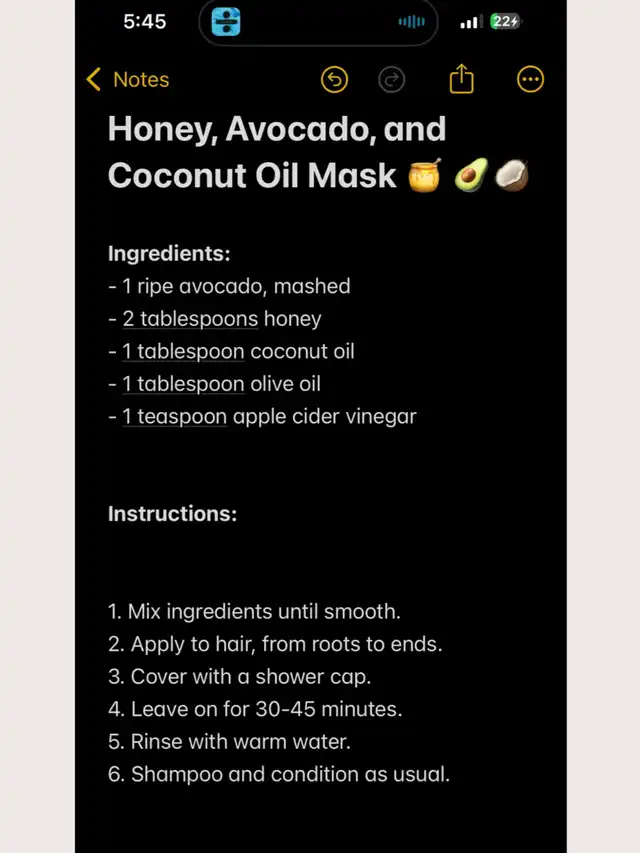Tap underlined 1 tablespoon before olive oil

click(183, 384)
